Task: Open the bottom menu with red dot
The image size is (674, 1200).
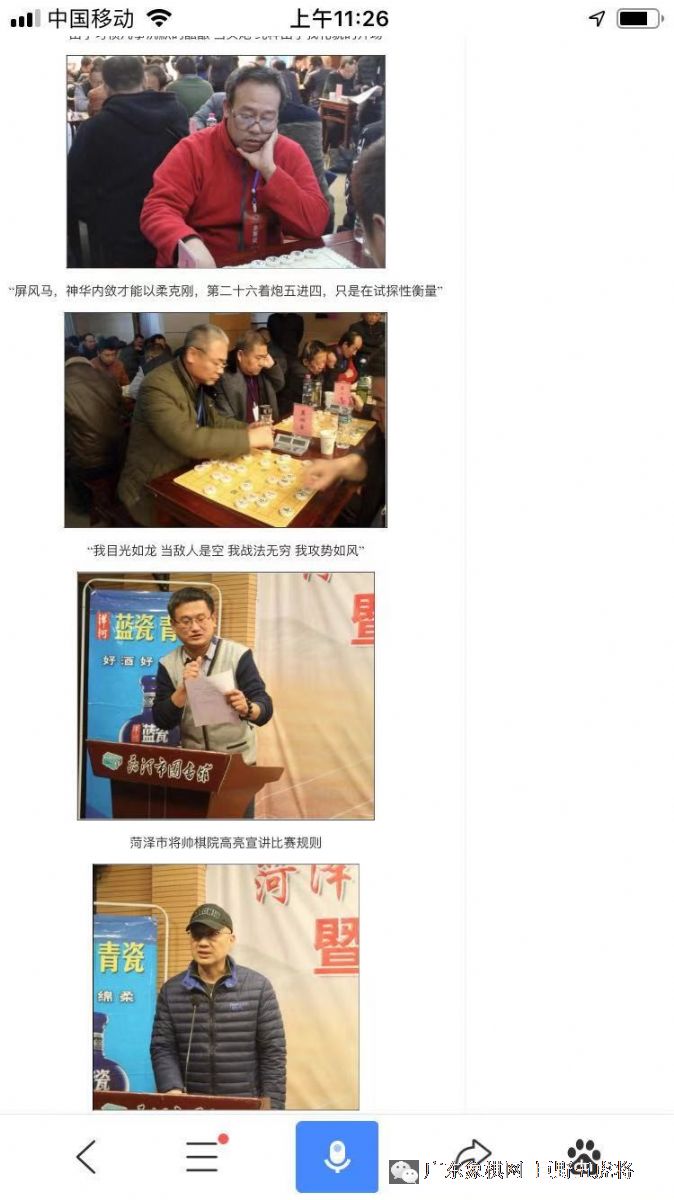Action: [205, 1154]
